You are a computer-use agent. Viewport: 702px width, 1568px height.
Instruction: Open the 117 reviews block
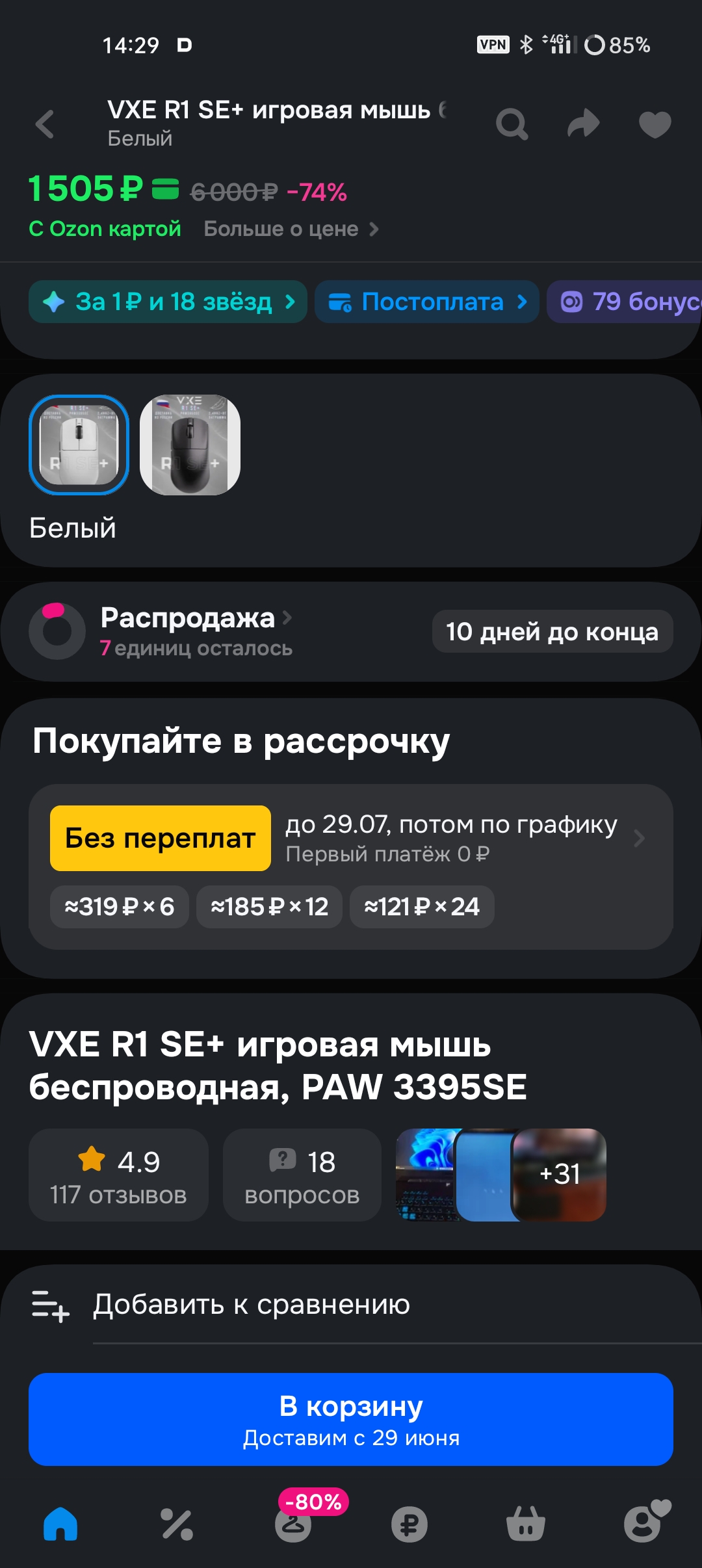click(118, 1175)
